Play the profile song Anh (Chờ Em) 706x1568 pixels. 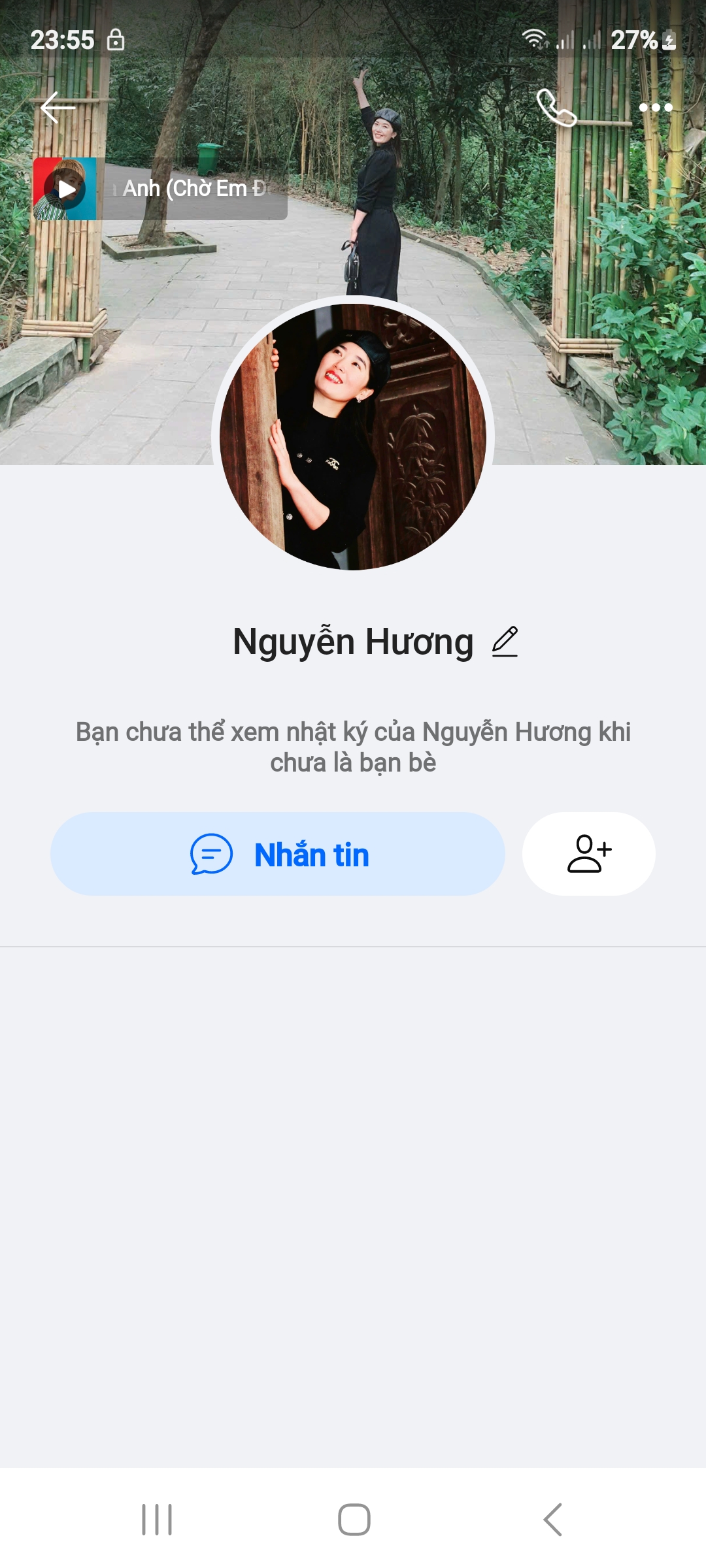pos(65,189)
